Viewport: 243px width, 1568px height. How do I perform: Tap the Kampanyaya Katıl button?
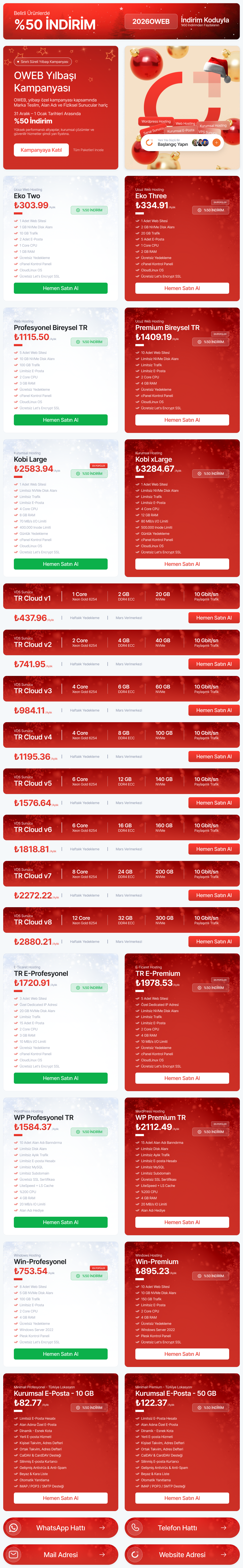41,150
